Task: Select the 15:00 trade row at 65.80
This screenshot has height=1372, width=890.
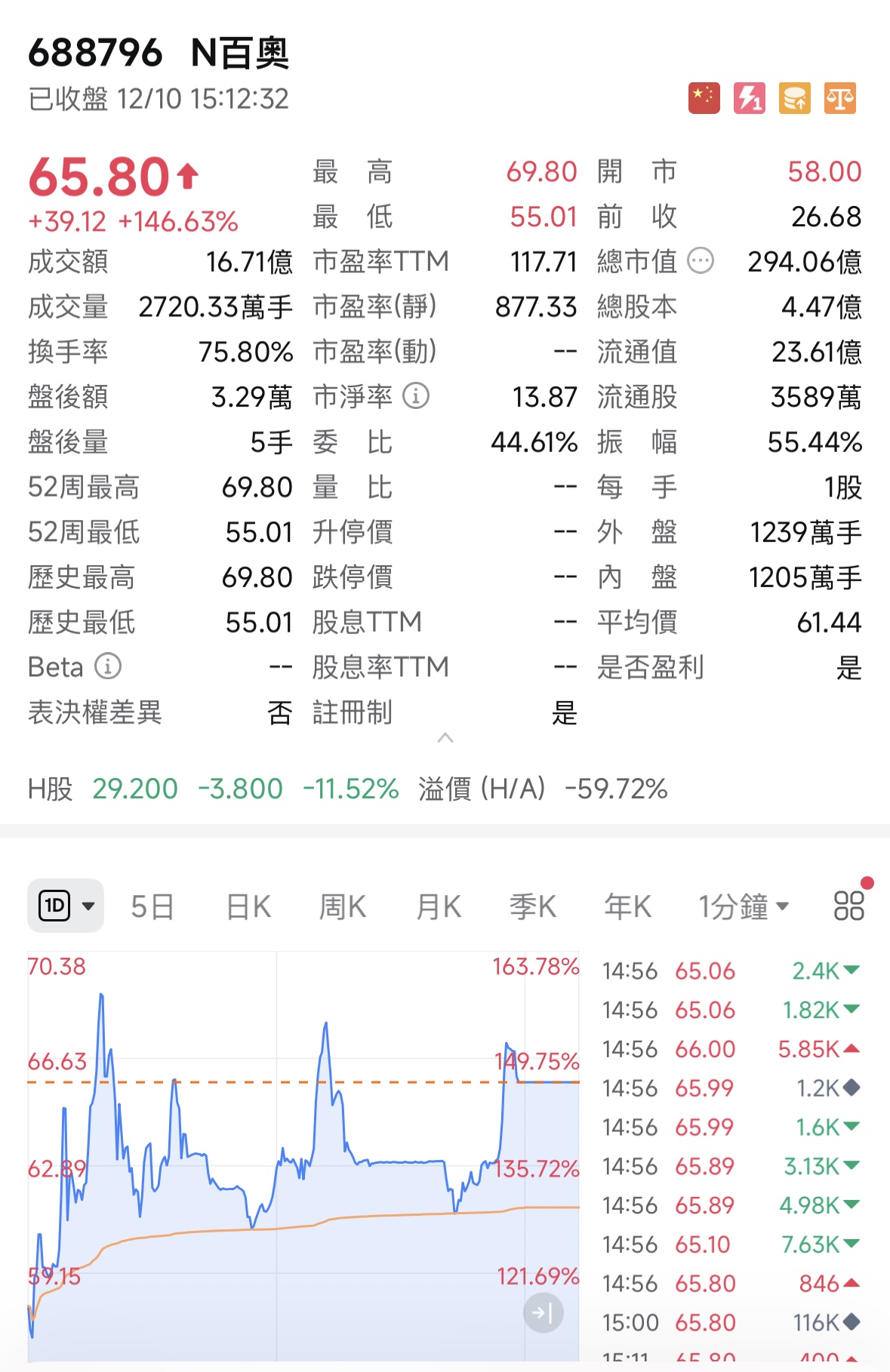Action: pyautogui.click(x=721, y=1322)
